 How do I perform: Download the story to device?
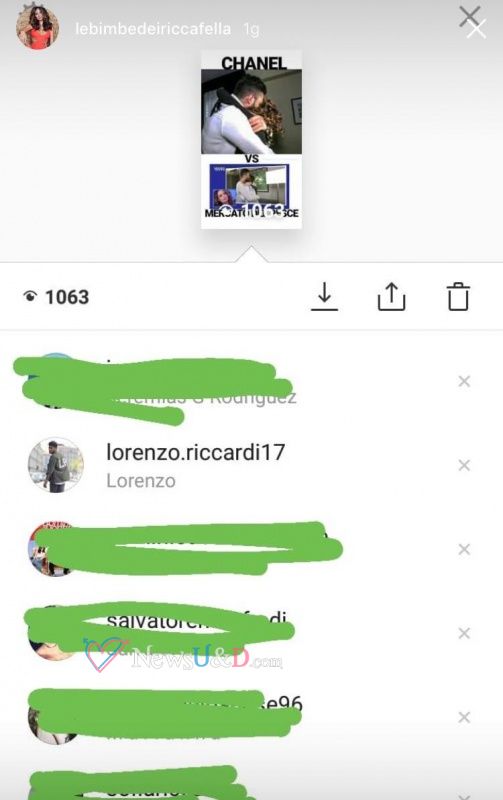tap(324, 297)
